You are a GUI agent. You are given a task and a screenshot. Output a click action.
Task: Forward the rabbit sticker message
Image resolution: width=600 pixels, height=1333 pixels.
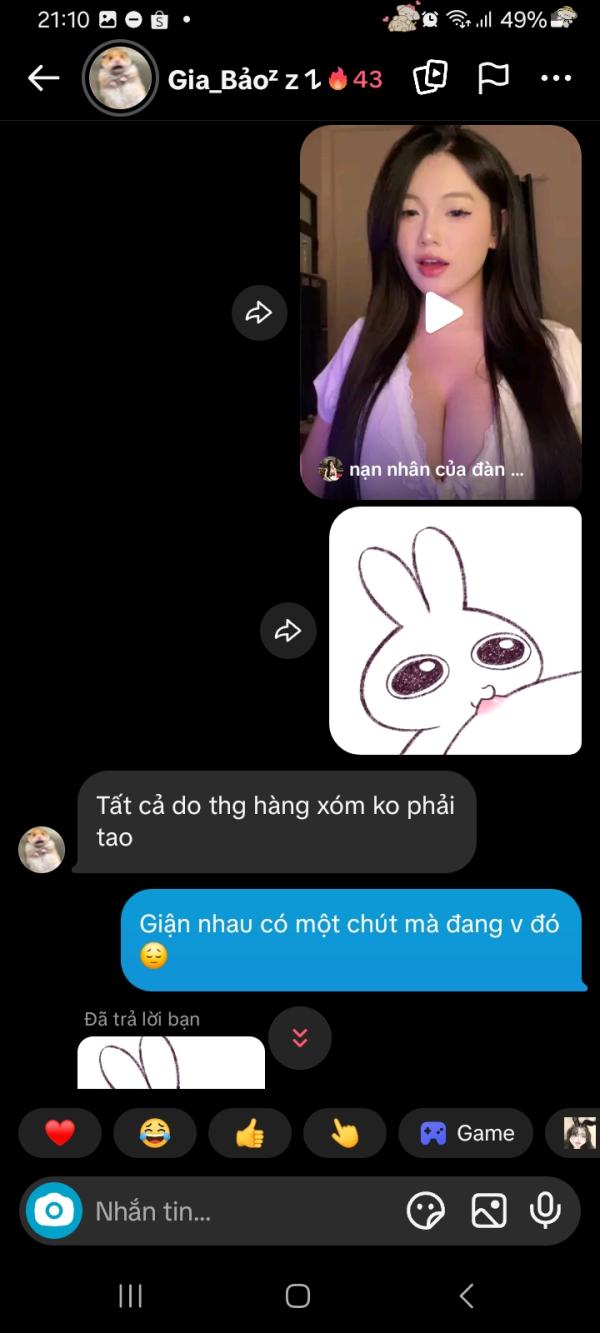pos(288,630)
